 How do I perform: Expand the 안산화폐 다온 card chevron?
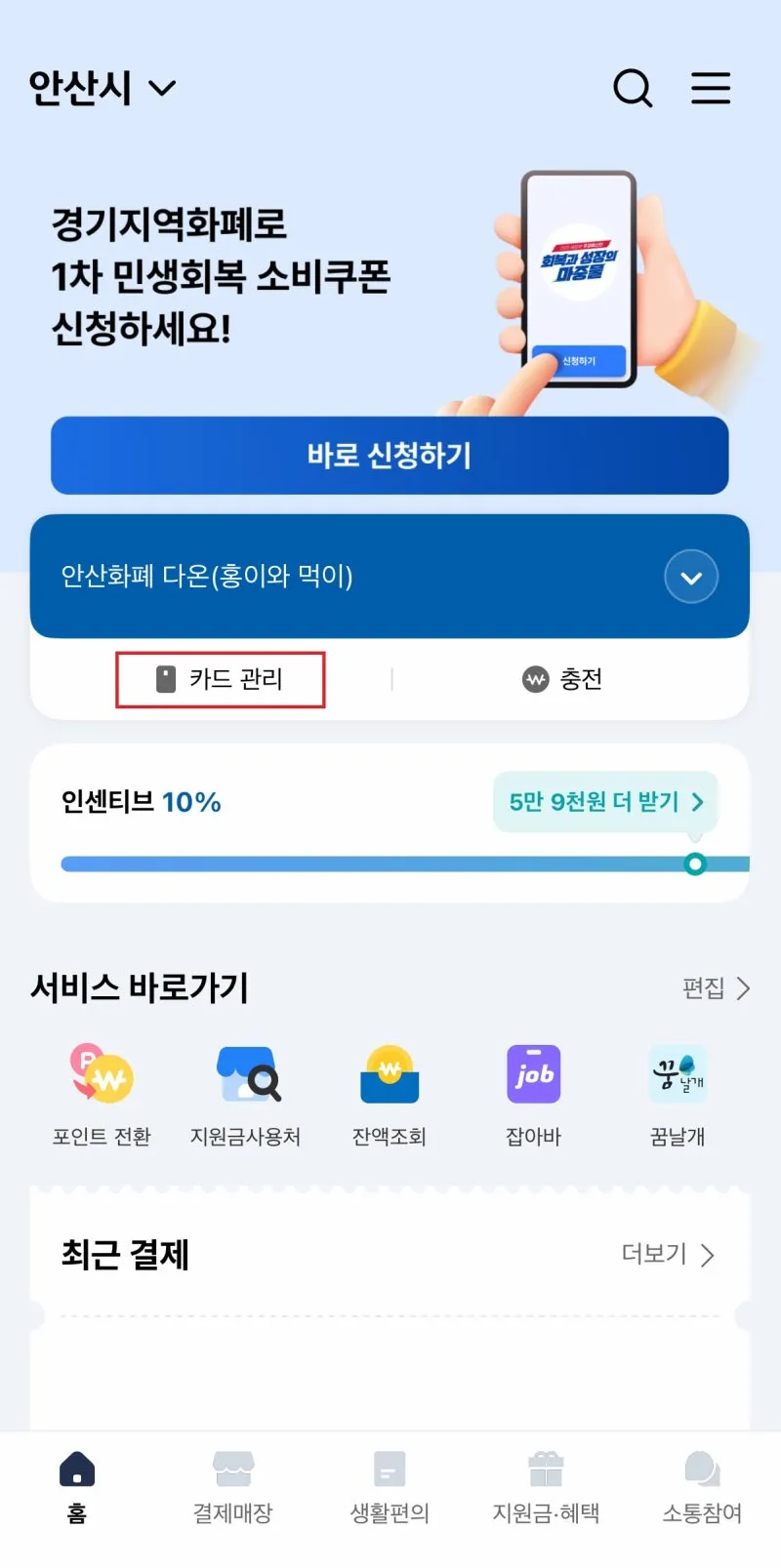click(x=691, y=577)
